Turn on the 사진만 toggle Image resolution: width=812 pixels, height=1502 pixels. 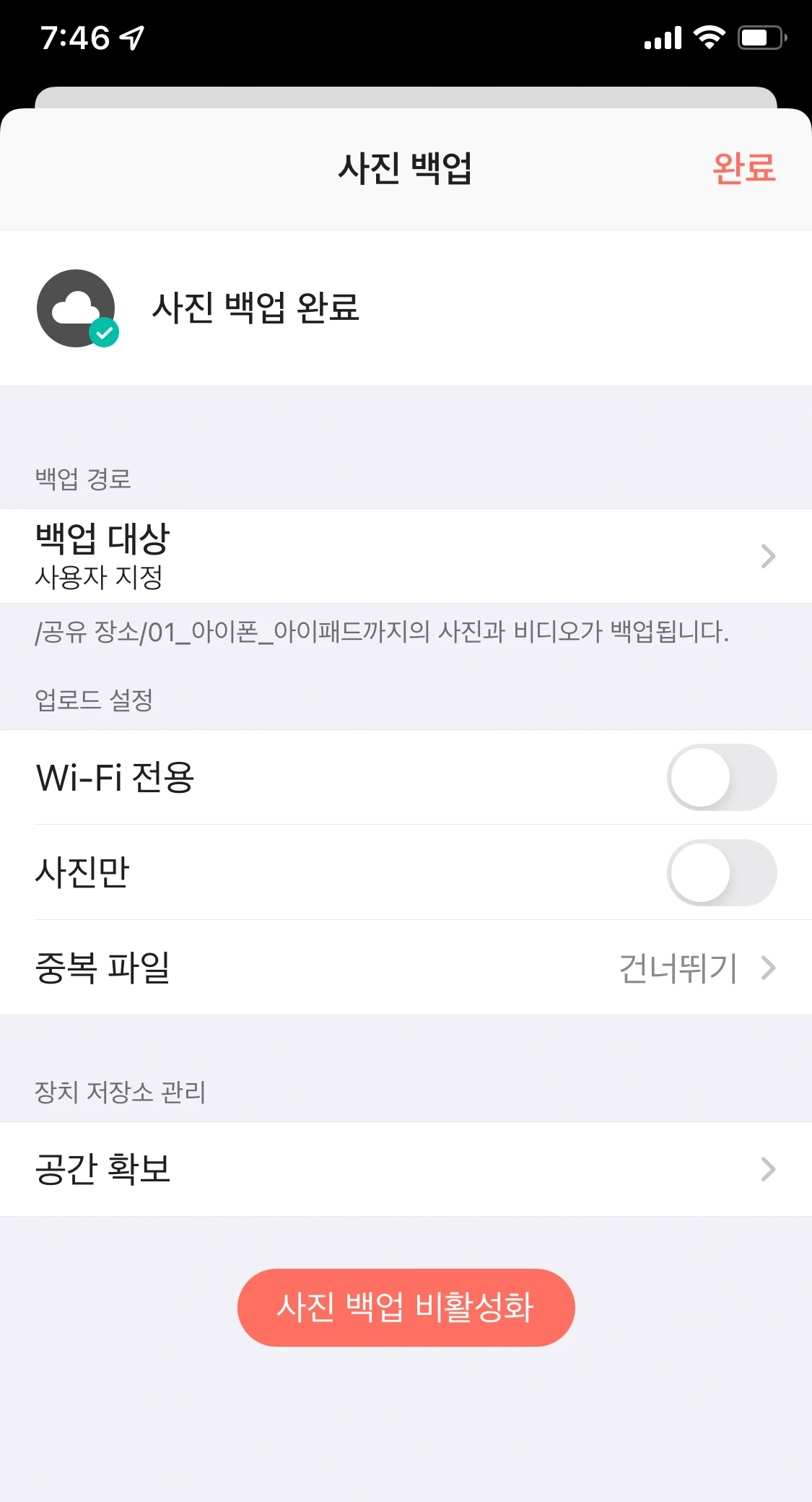pyautogui.click(x=721, y=872)
